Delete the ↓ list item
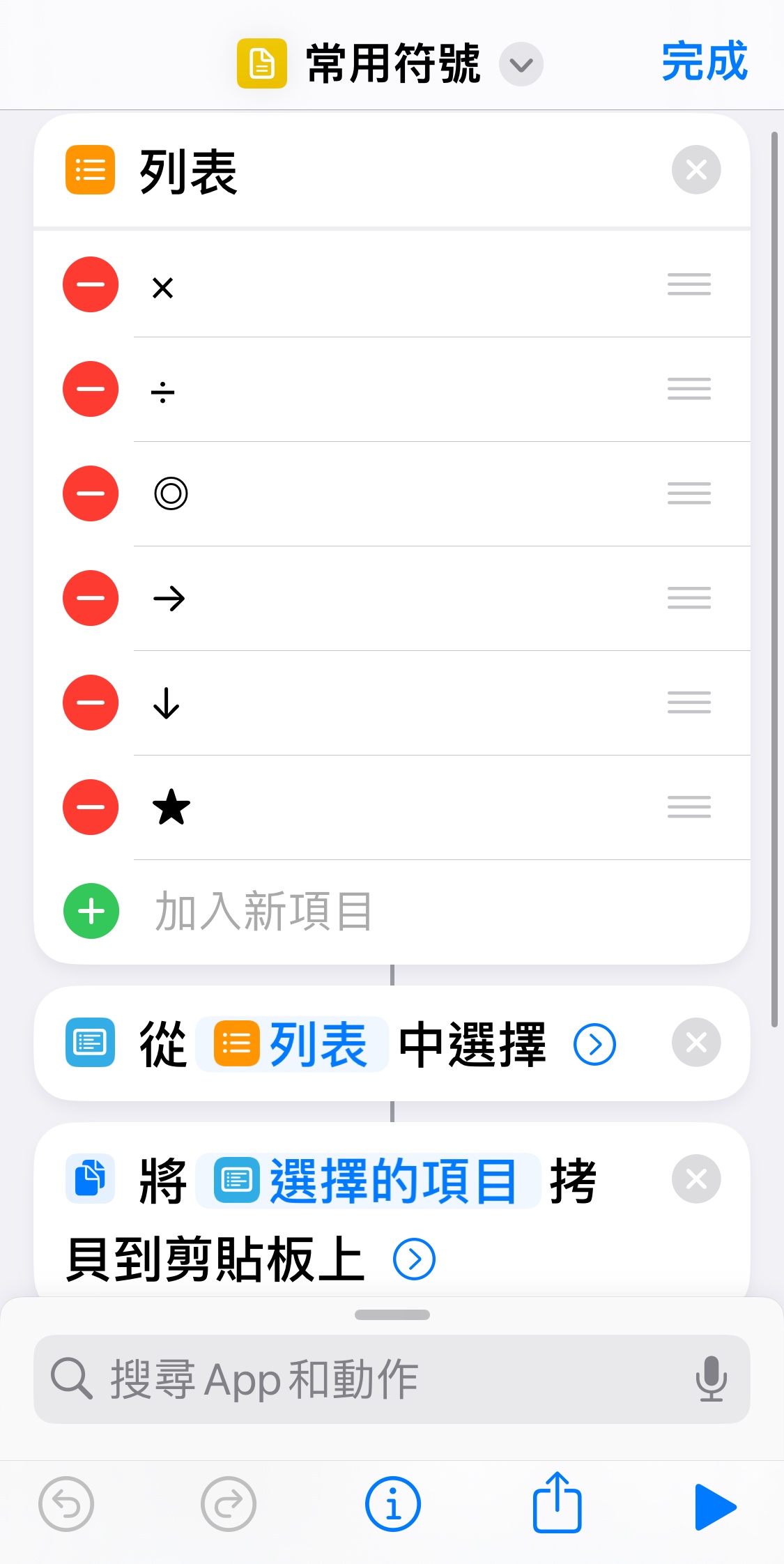Image resolution: width=784 pixels, height=1564 pixels. [91, 703]
